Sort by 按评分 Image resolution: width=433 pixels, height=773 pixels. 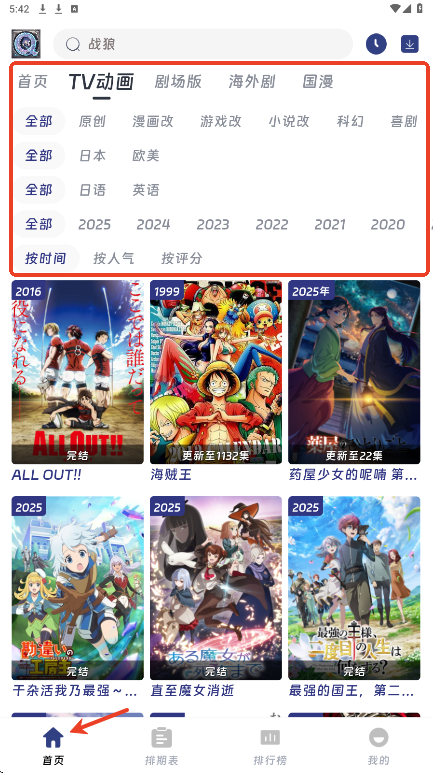pyautogui.click(x=182, y=258)
